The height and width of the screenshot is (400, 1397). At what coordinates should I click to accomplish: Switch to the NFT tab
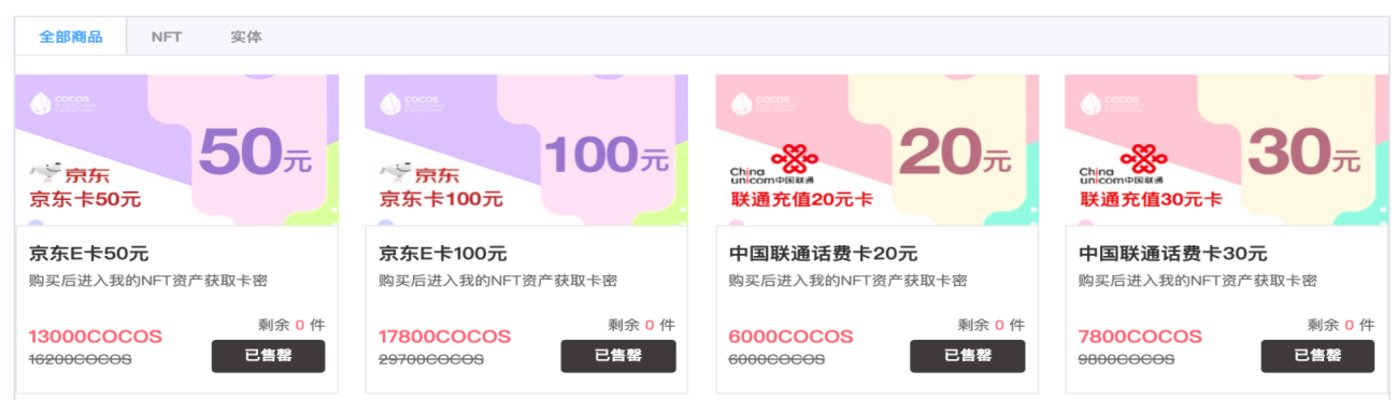tap(166, 37)
